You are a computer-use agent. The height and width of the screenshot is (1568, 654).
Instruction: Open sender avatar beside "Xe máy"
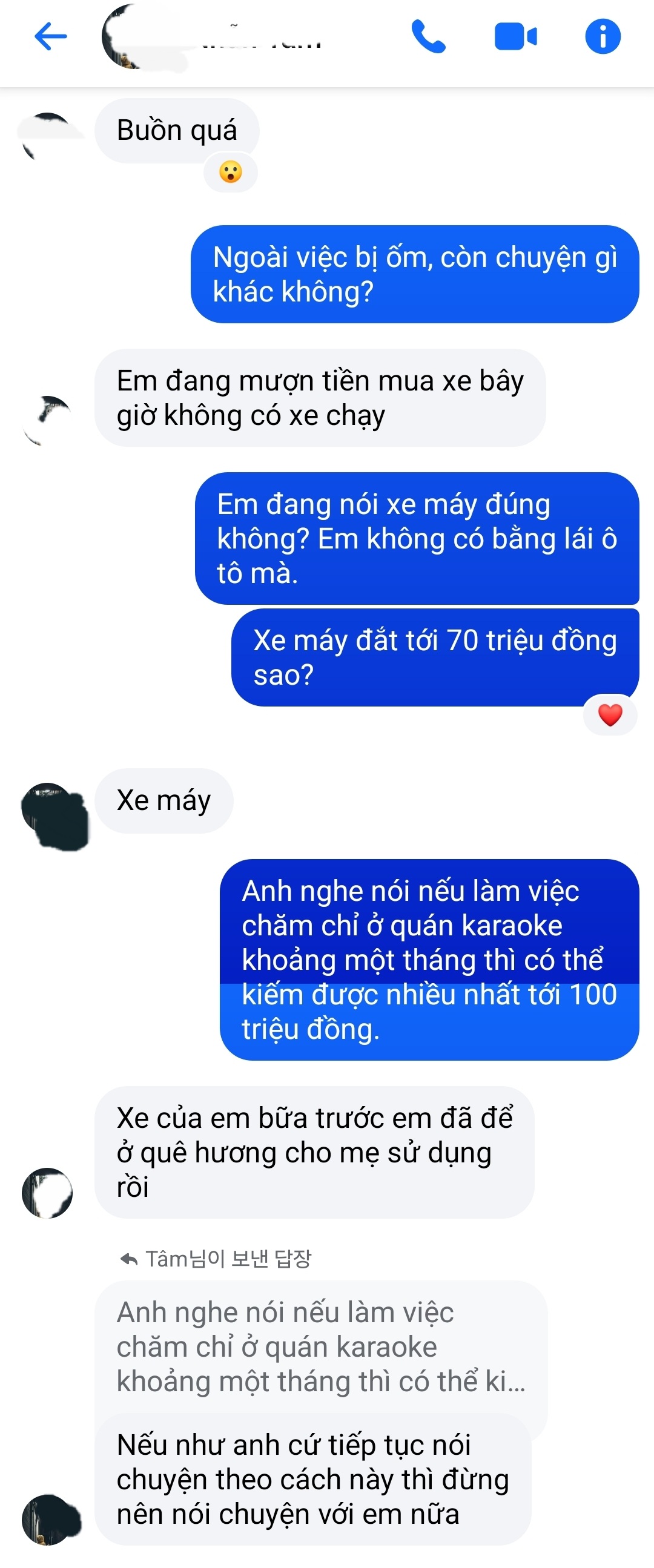tap(54, 815)
